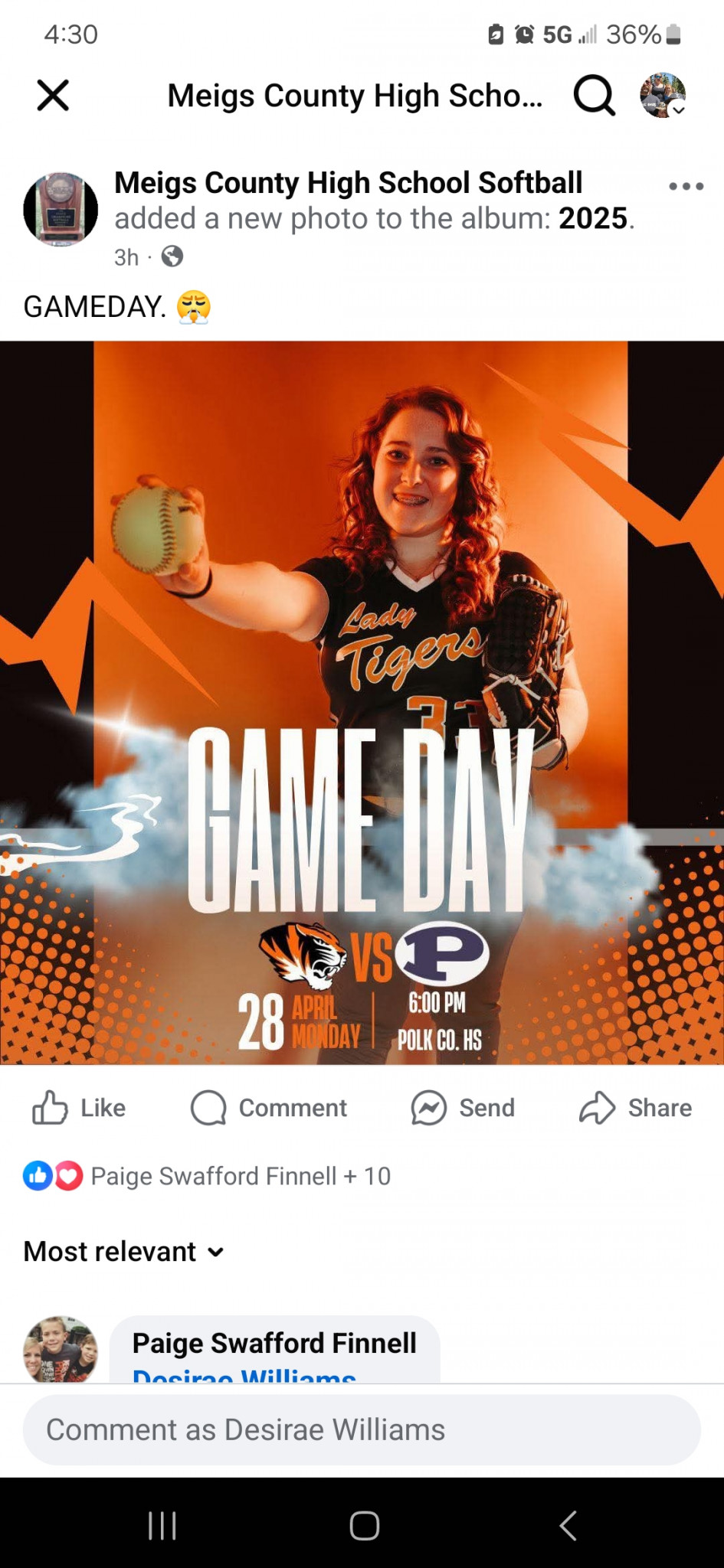Open Meigs County High School Softball profile picture

[61, 209]
